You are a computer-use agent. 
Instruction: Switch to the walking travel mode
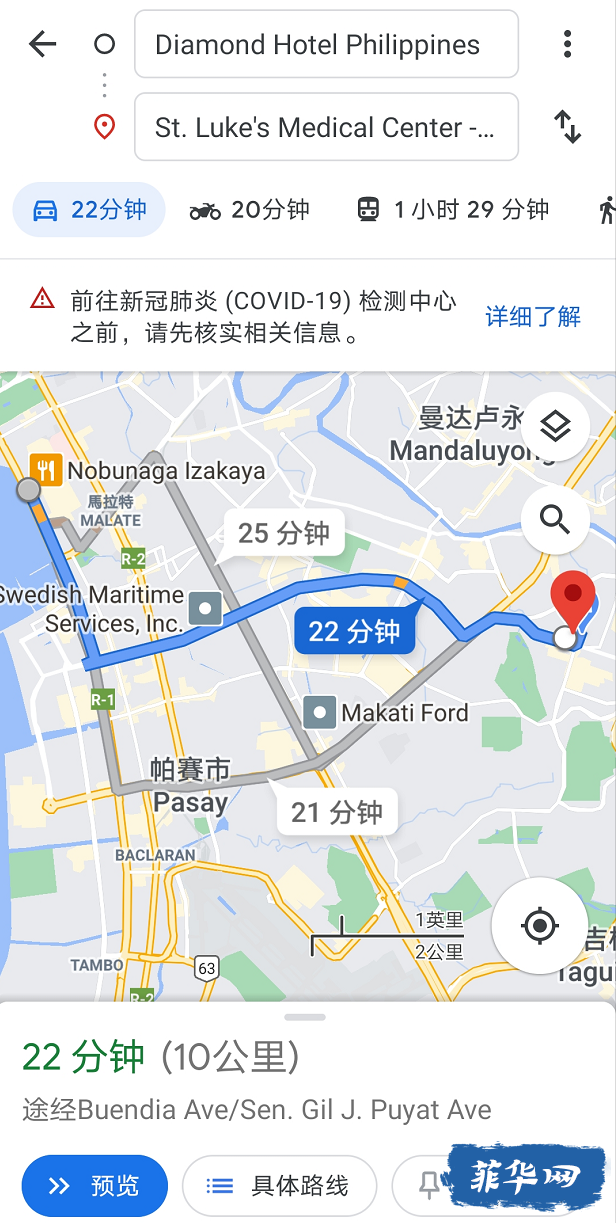point(606,210)
